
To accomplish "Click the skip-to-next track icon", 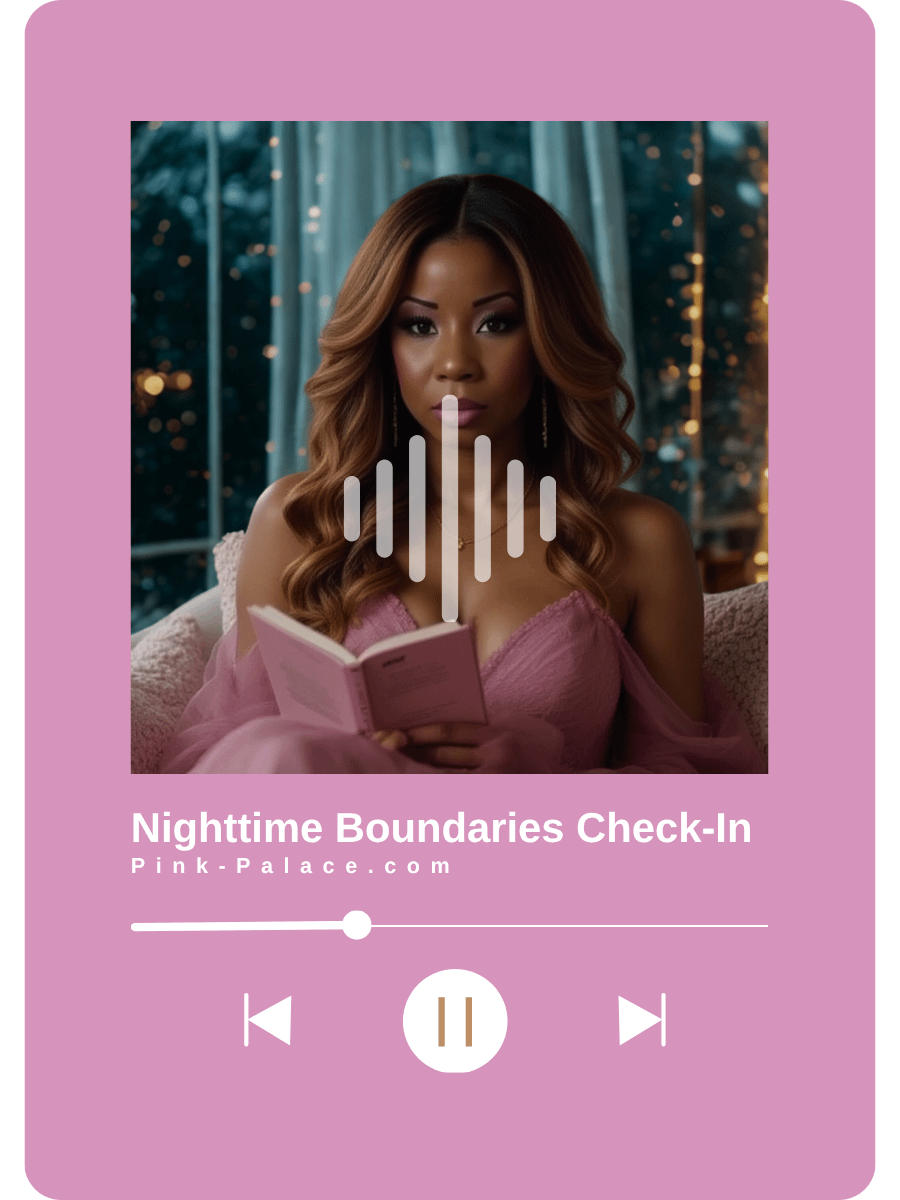I will tap(640, 1020).
